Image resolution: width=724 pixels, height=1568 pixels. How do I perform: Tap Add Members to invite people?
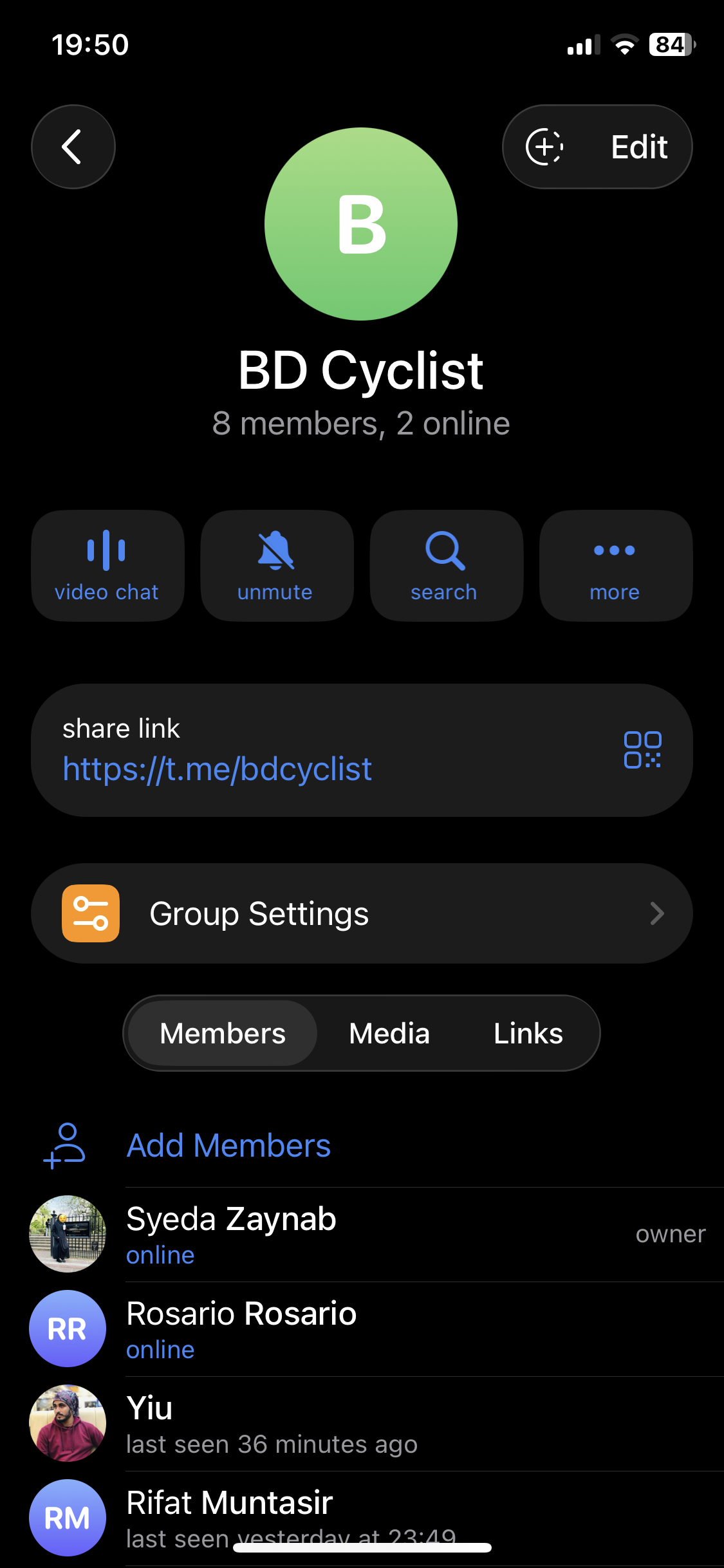228,1145
